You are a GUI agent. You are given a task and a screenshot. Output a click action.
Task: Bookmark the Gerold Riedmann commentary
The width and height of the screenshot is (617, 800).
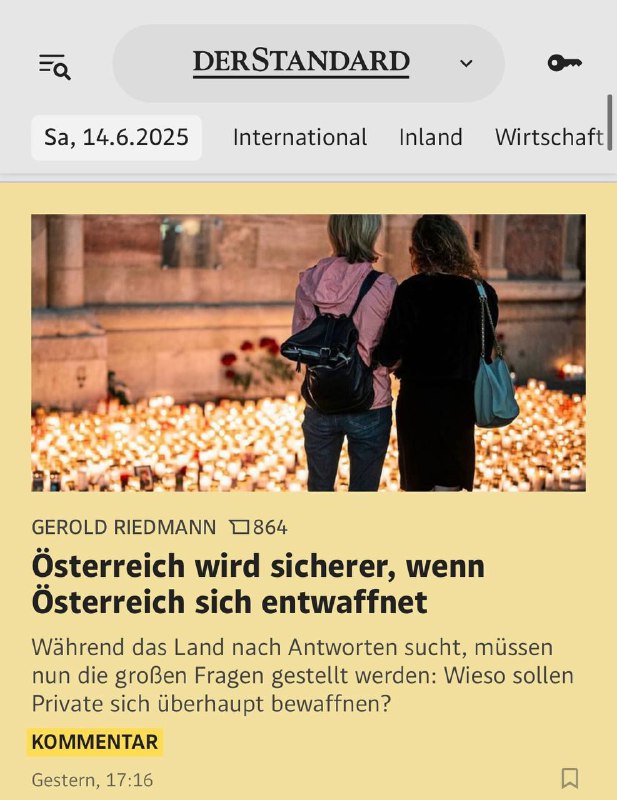coord(570,778)
